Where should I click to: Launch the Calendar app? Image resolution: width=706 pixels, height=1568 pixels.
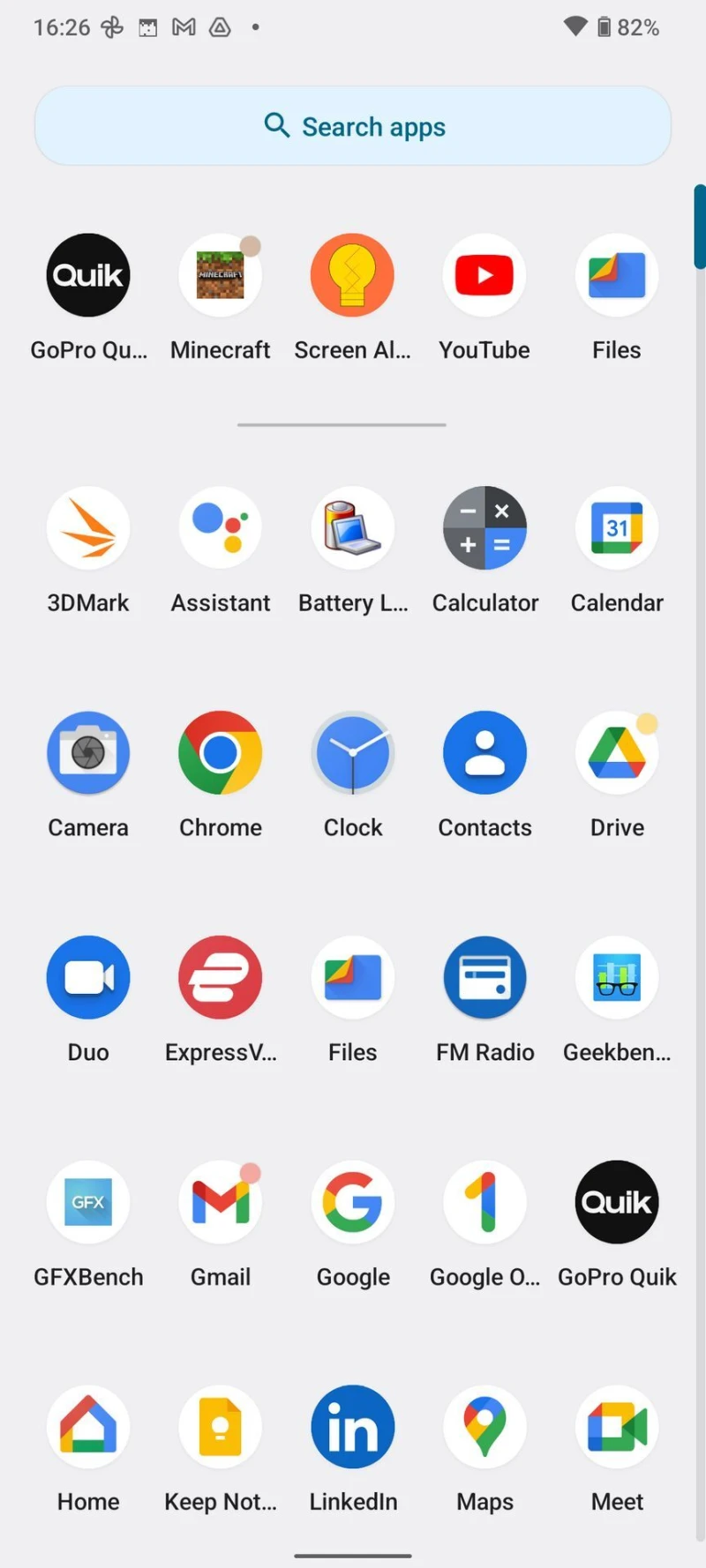pyautogui.click(x=617, y=529)
